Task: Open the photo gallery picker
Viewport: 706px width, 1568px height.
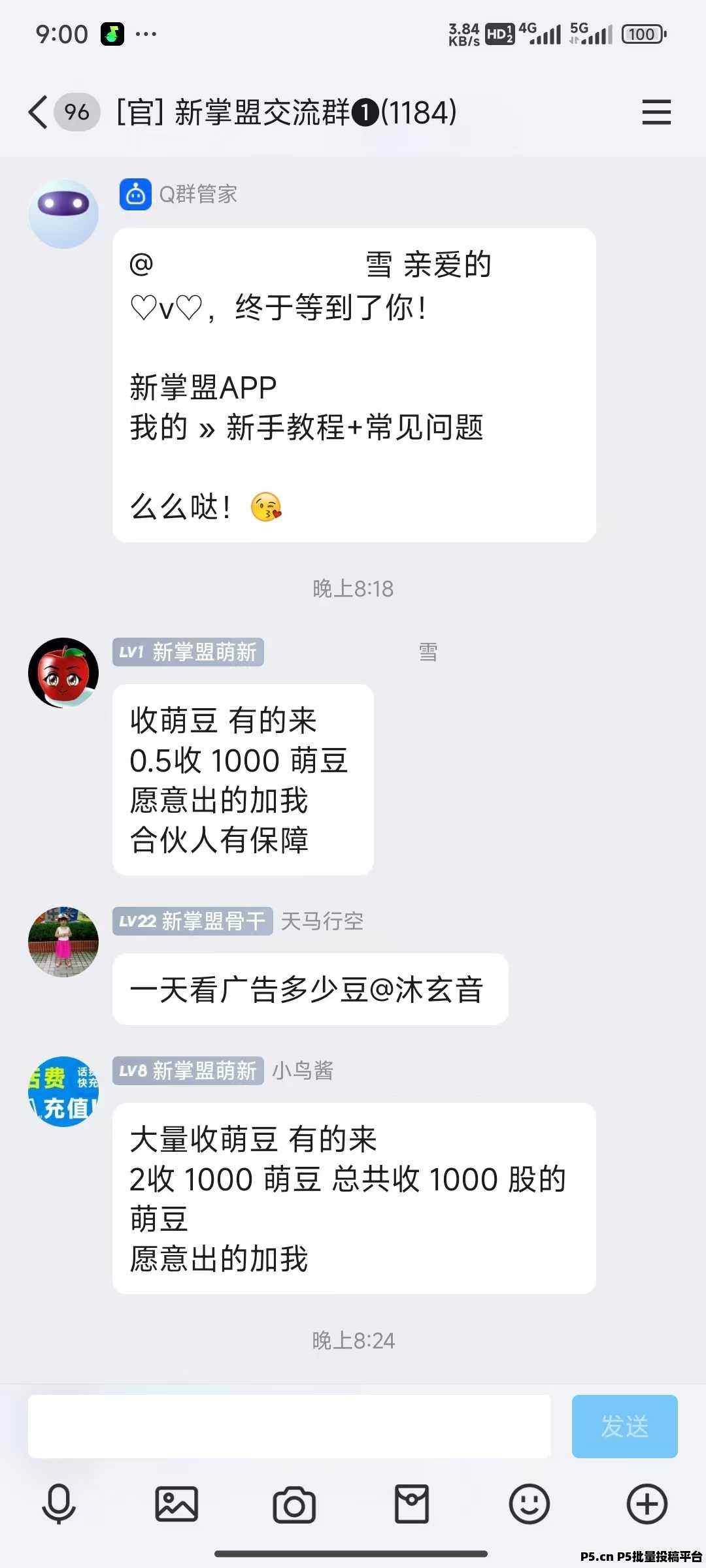Action: (176, 1504)
